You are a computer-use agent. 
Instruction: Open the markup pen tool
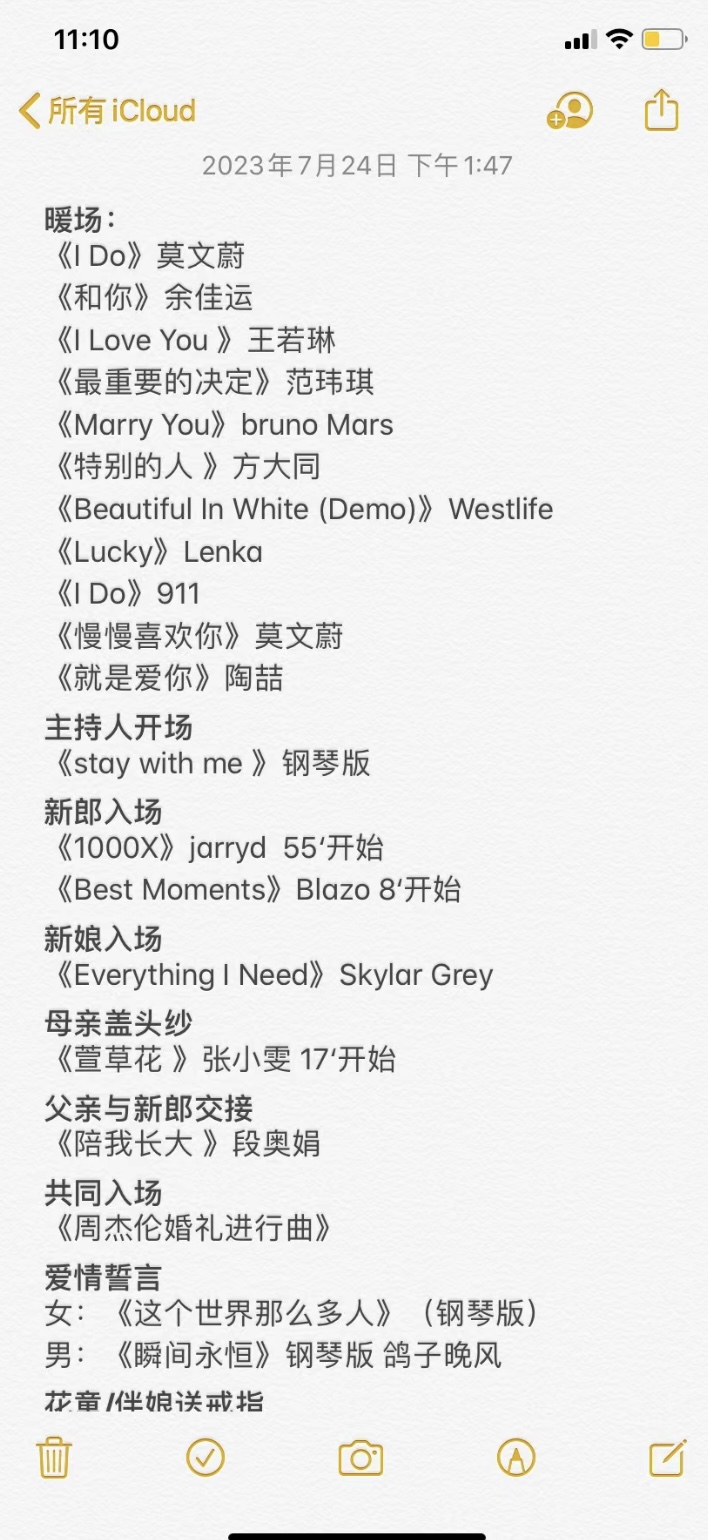click(516, 1457)
